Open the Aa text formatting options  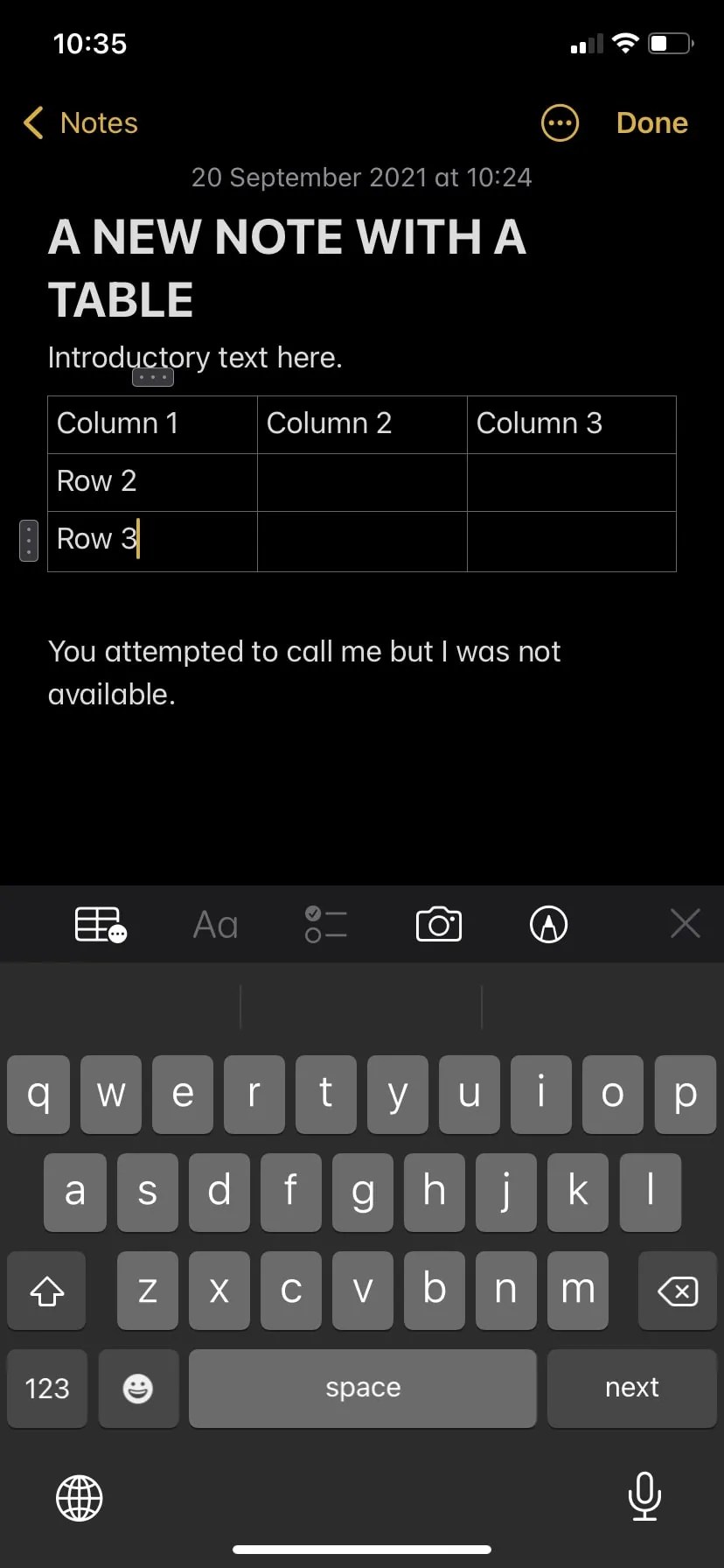(x=215, y=923)
